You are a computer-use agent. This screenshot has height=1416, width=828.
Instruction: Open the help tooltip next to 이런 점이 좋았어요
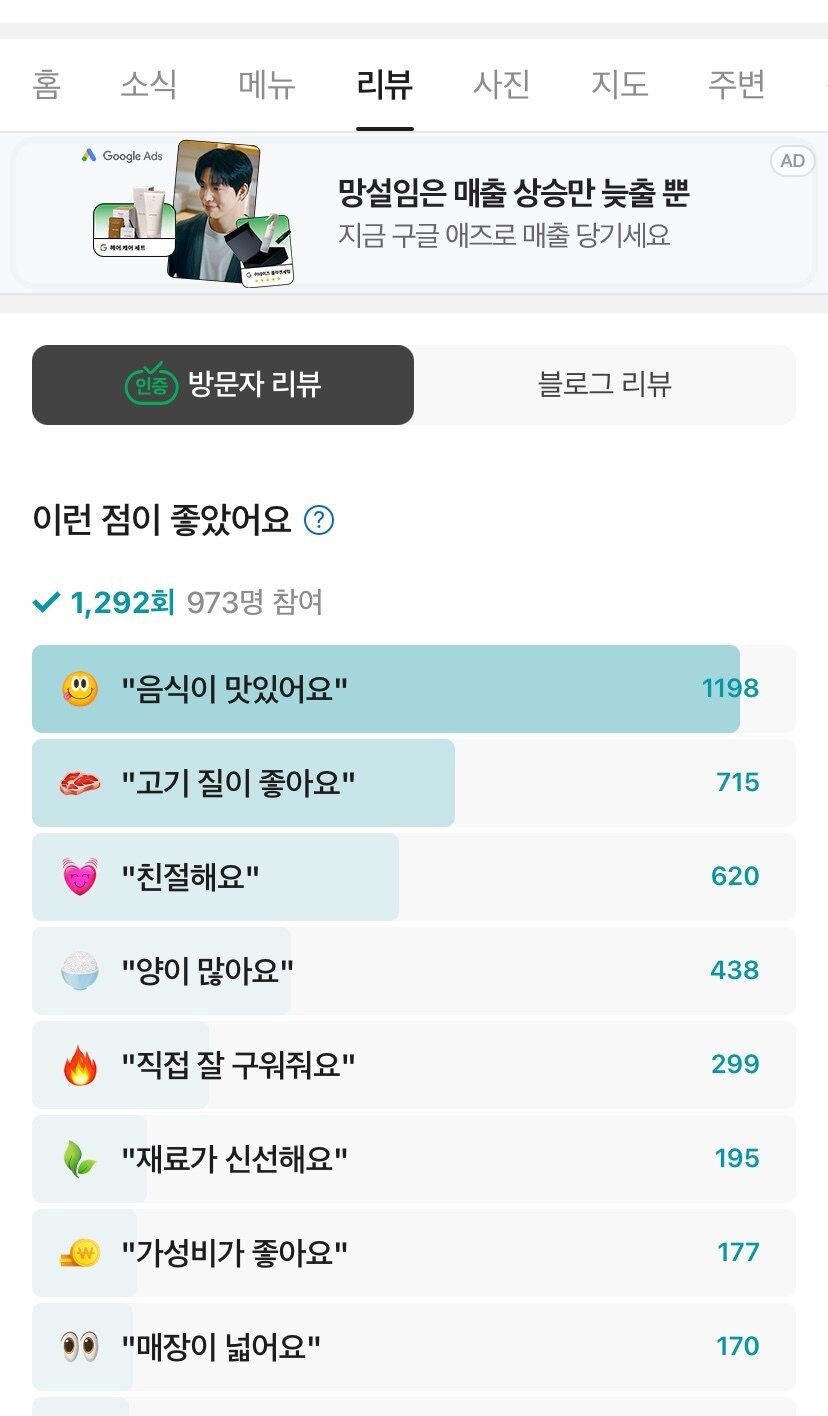pos(318,521)
